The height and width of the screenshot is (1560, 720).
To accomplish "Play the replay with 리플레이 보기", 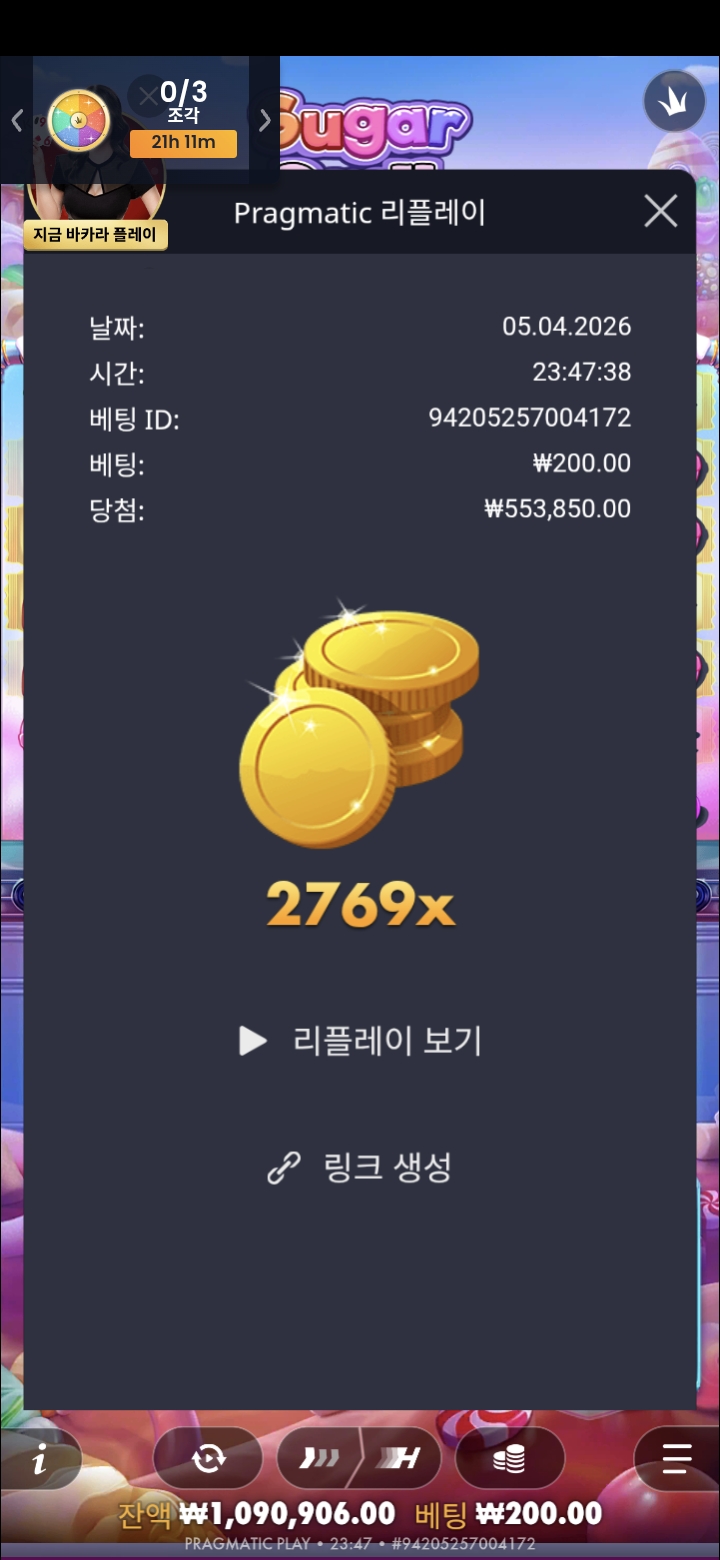I will [x=361, y=1041].
